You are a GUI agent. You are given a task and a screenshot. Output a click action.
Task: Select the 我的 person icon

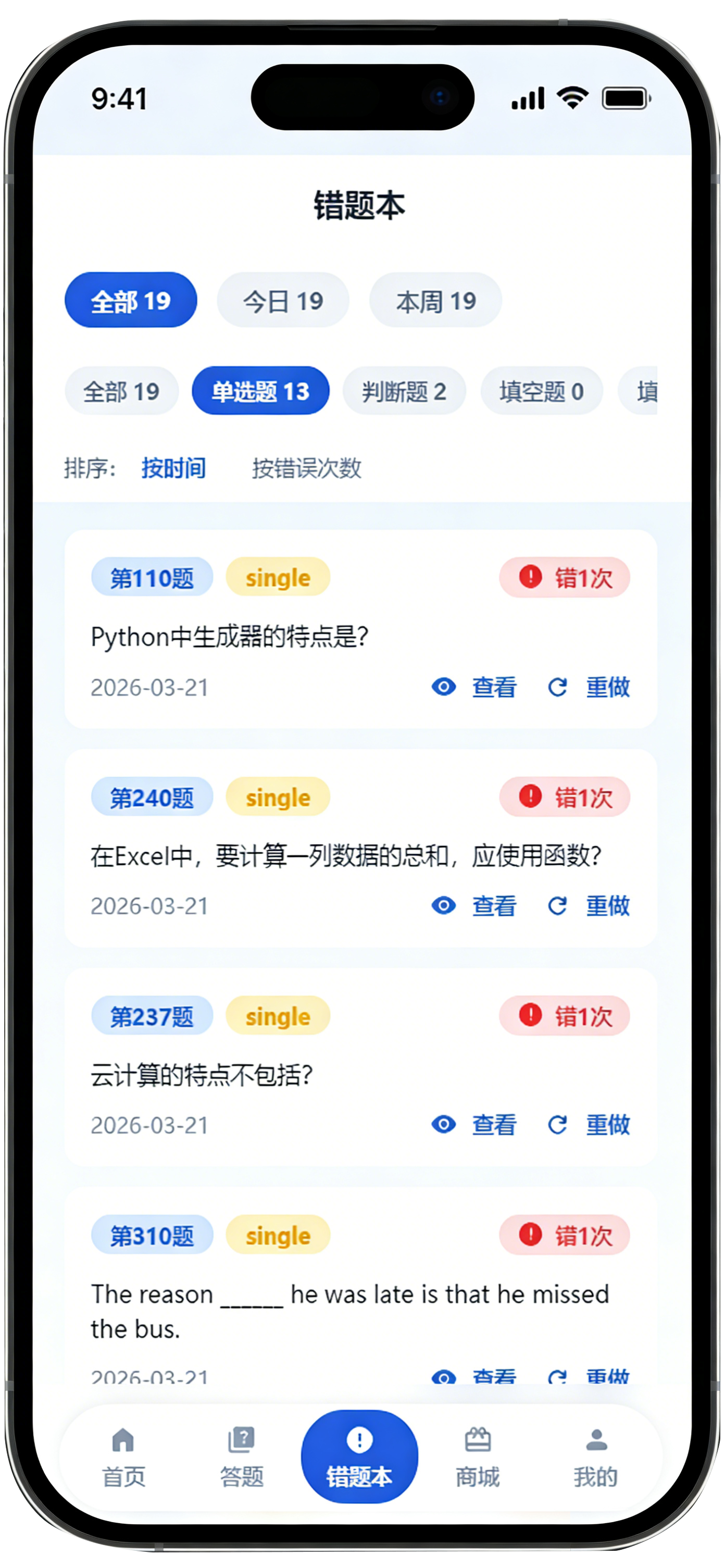coord(595,1442)
